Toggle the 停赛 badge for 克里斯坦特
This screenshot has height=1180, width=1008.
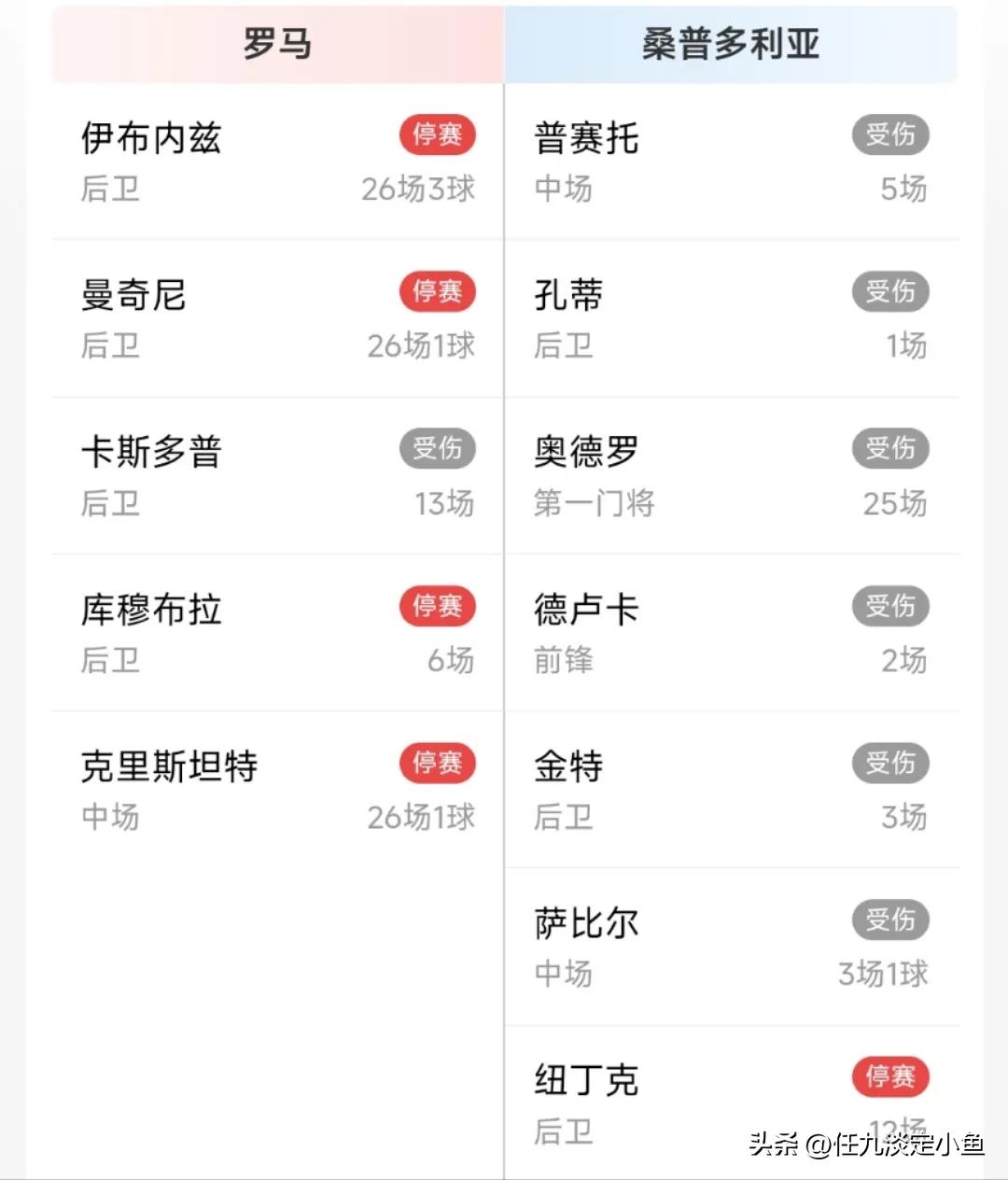click(437, 764)
